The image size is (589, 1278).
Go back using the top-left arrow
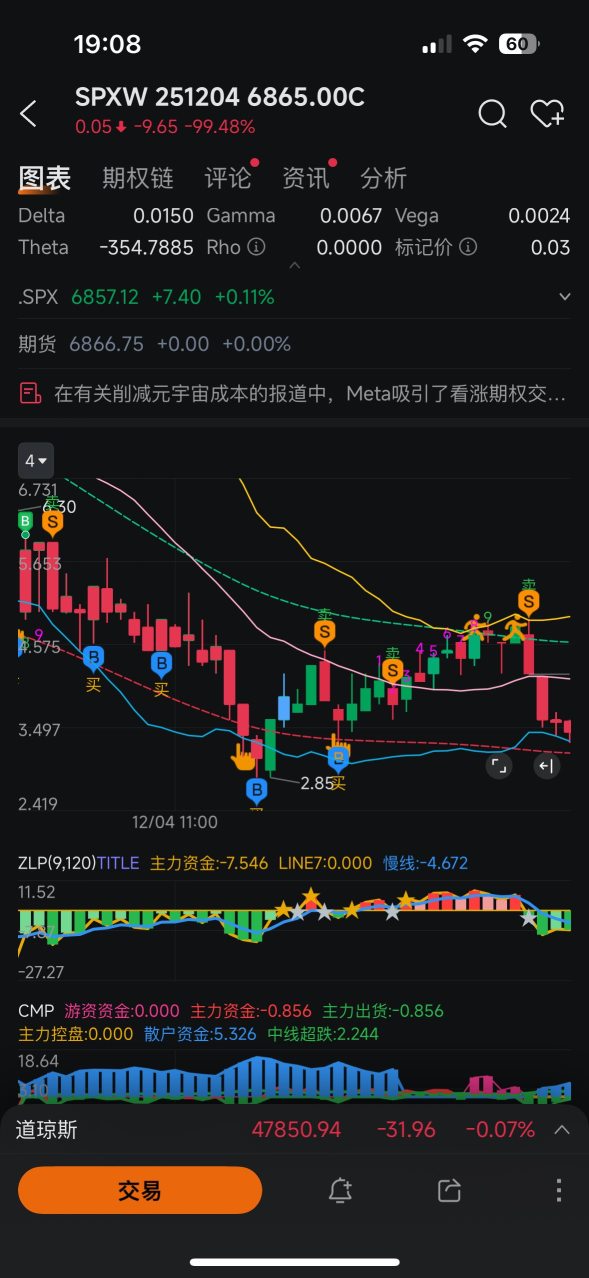click(28, 114)
